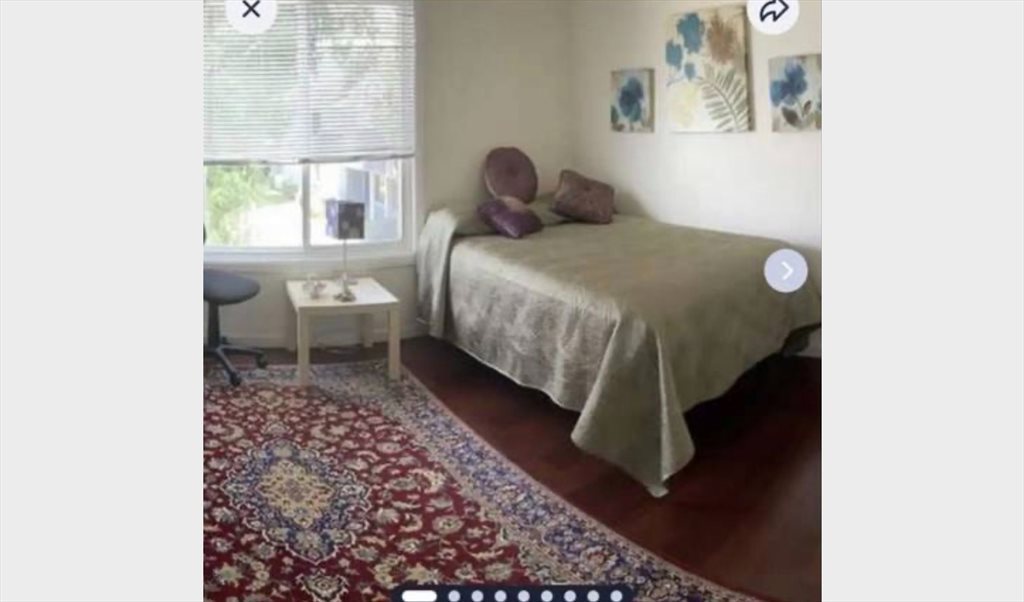1024x602 pixels.
Task: Go to the next photo
Action: coord(786,271)
